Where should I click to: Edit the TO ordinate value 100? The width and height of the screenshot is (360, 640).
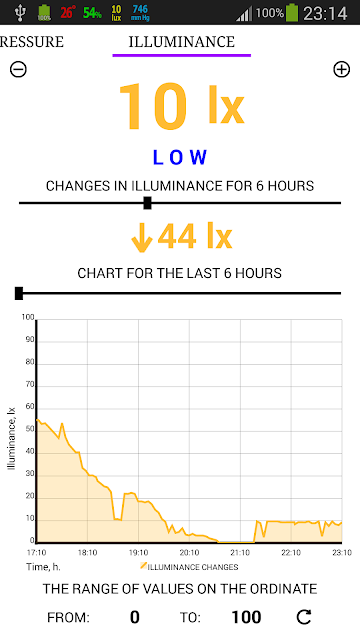pyautogui.click(x=246, y=617)
